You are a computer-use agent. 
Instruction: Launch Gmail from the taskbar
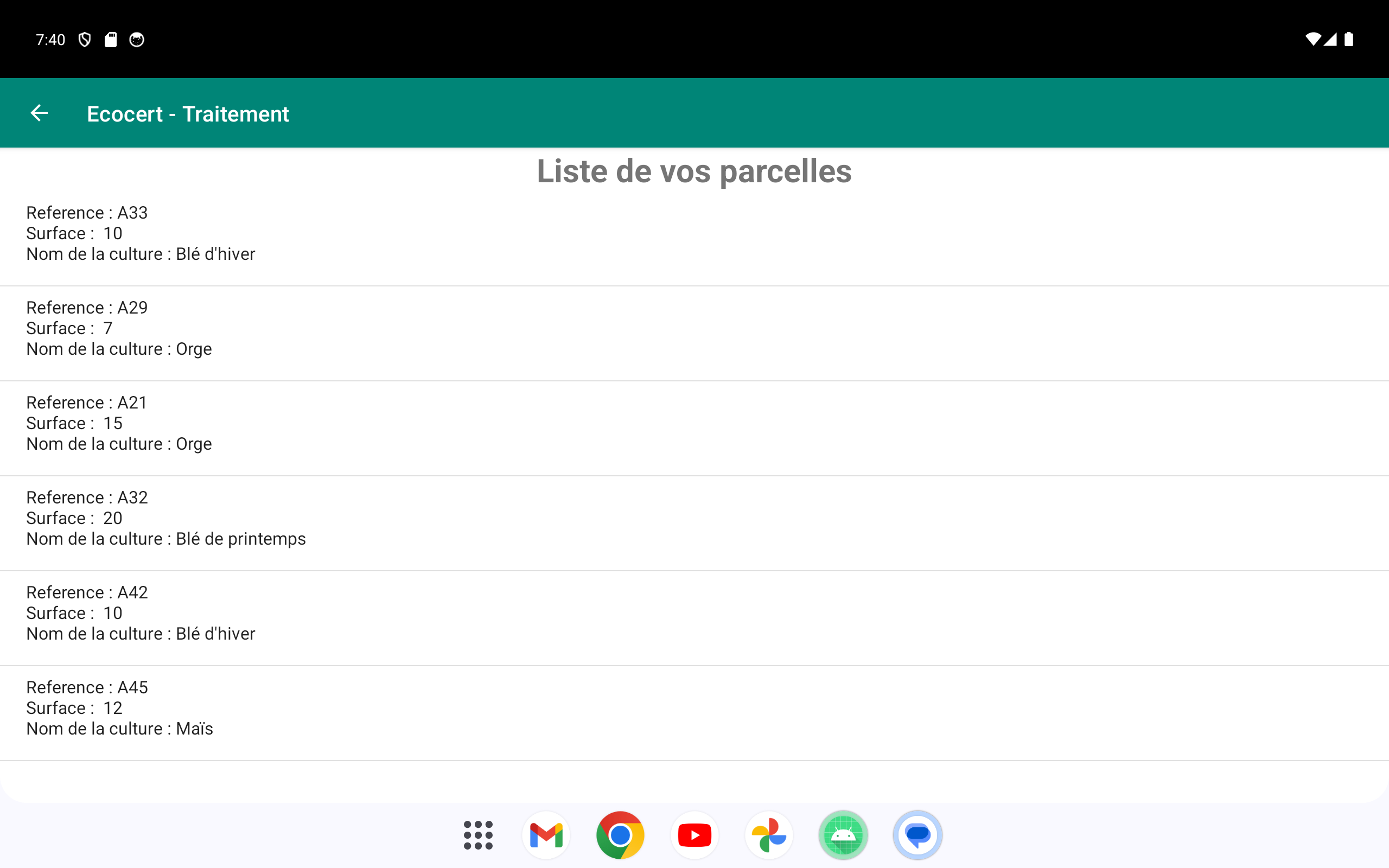coord(546,835)
